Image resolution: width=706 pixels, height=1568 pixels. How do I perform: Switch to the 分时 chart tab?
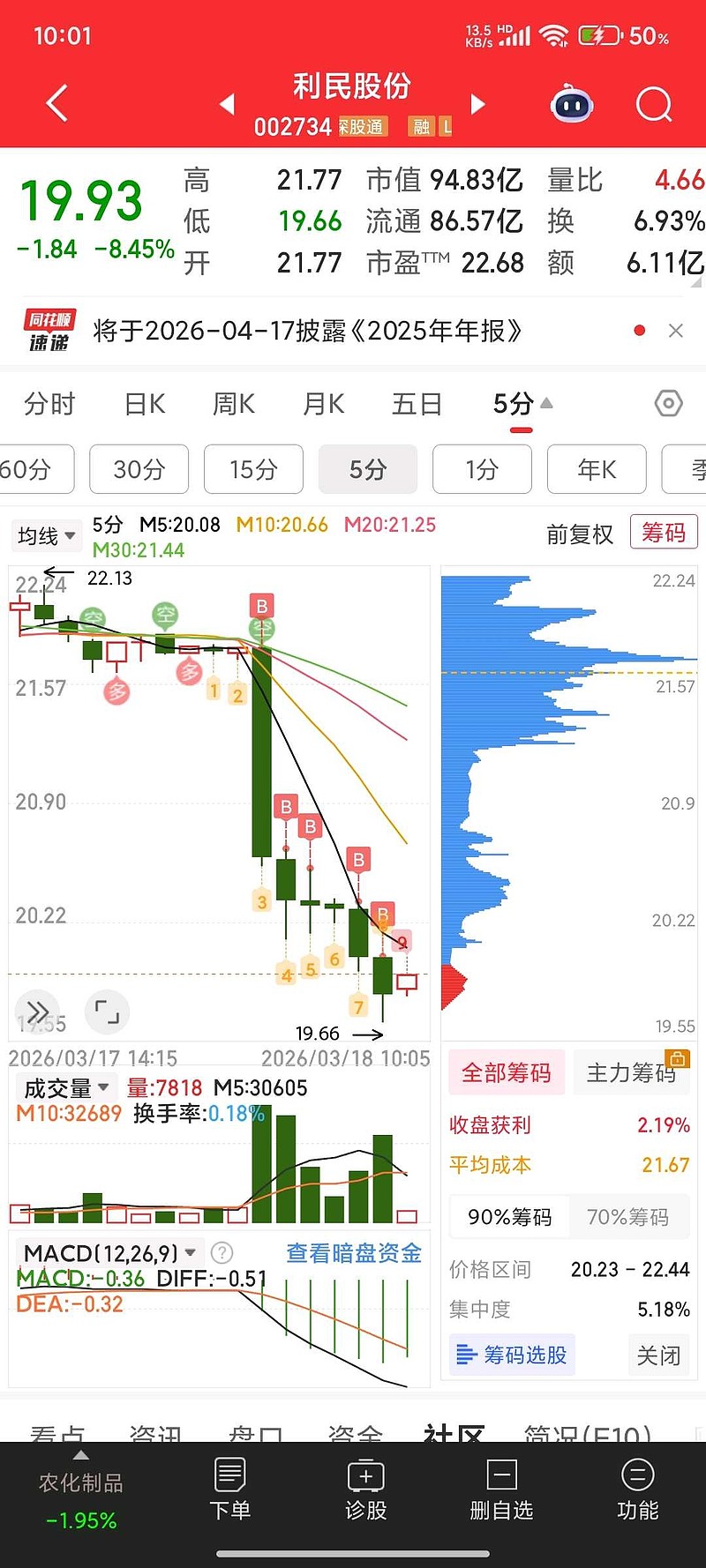coord(49,404)
